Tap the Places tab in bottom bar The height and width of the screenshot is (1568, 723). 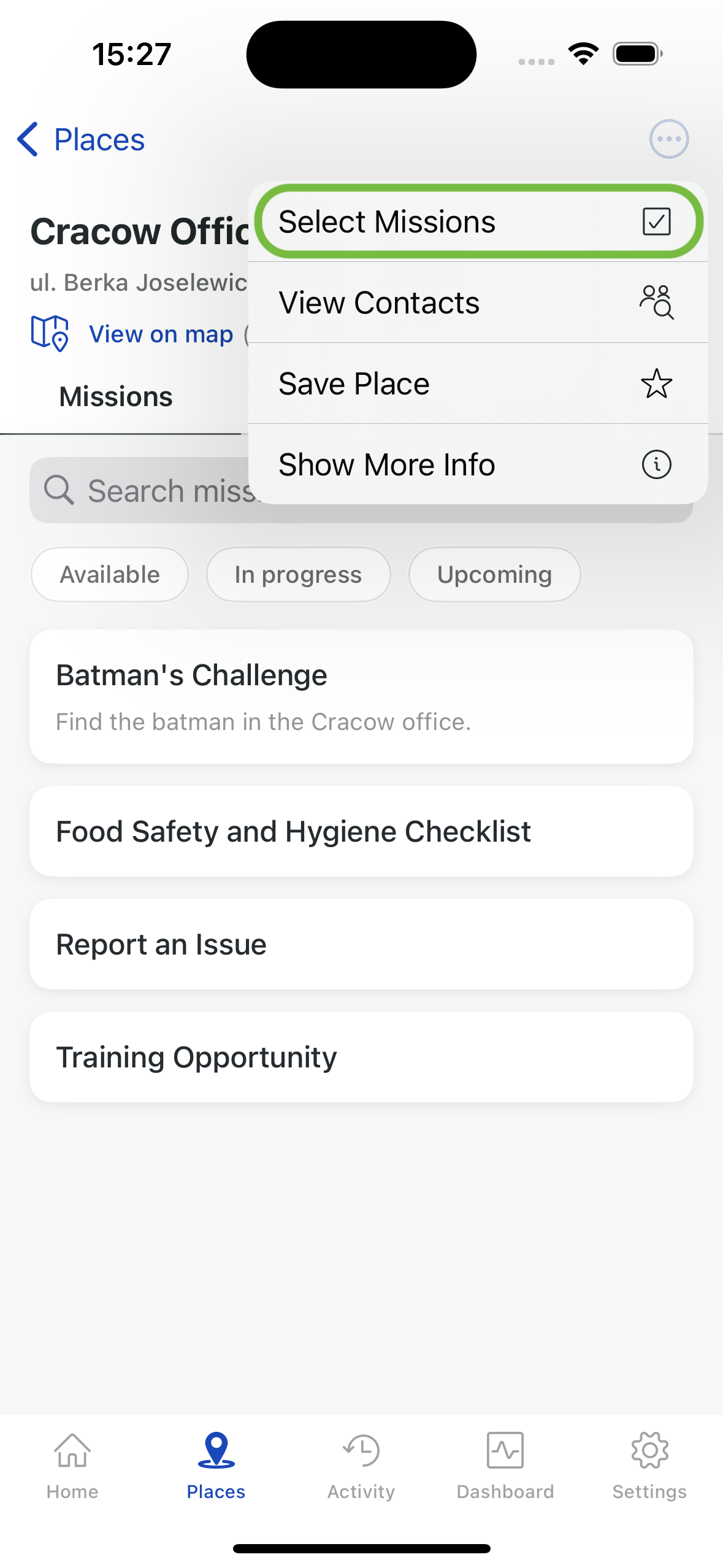pos(216,1466)
